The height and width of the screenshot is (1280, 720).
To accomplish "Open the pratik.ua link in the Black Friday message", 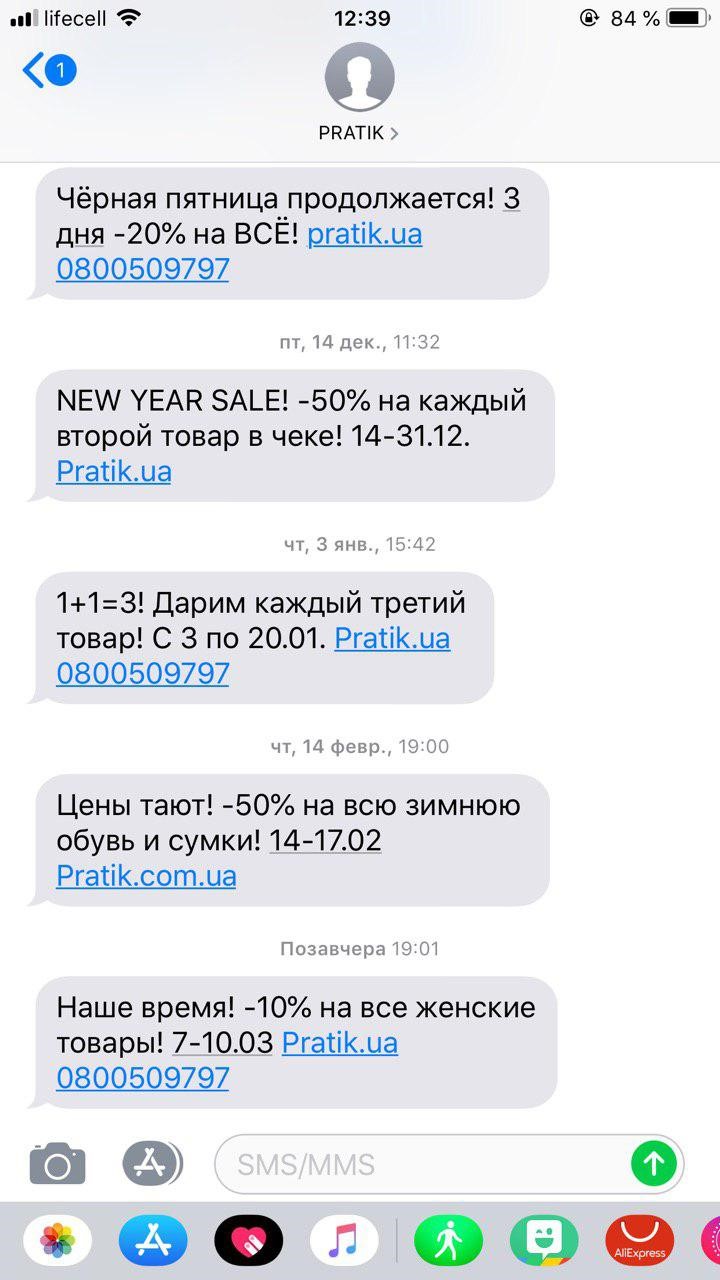I will pyautogui.click(x=366, y=234).
